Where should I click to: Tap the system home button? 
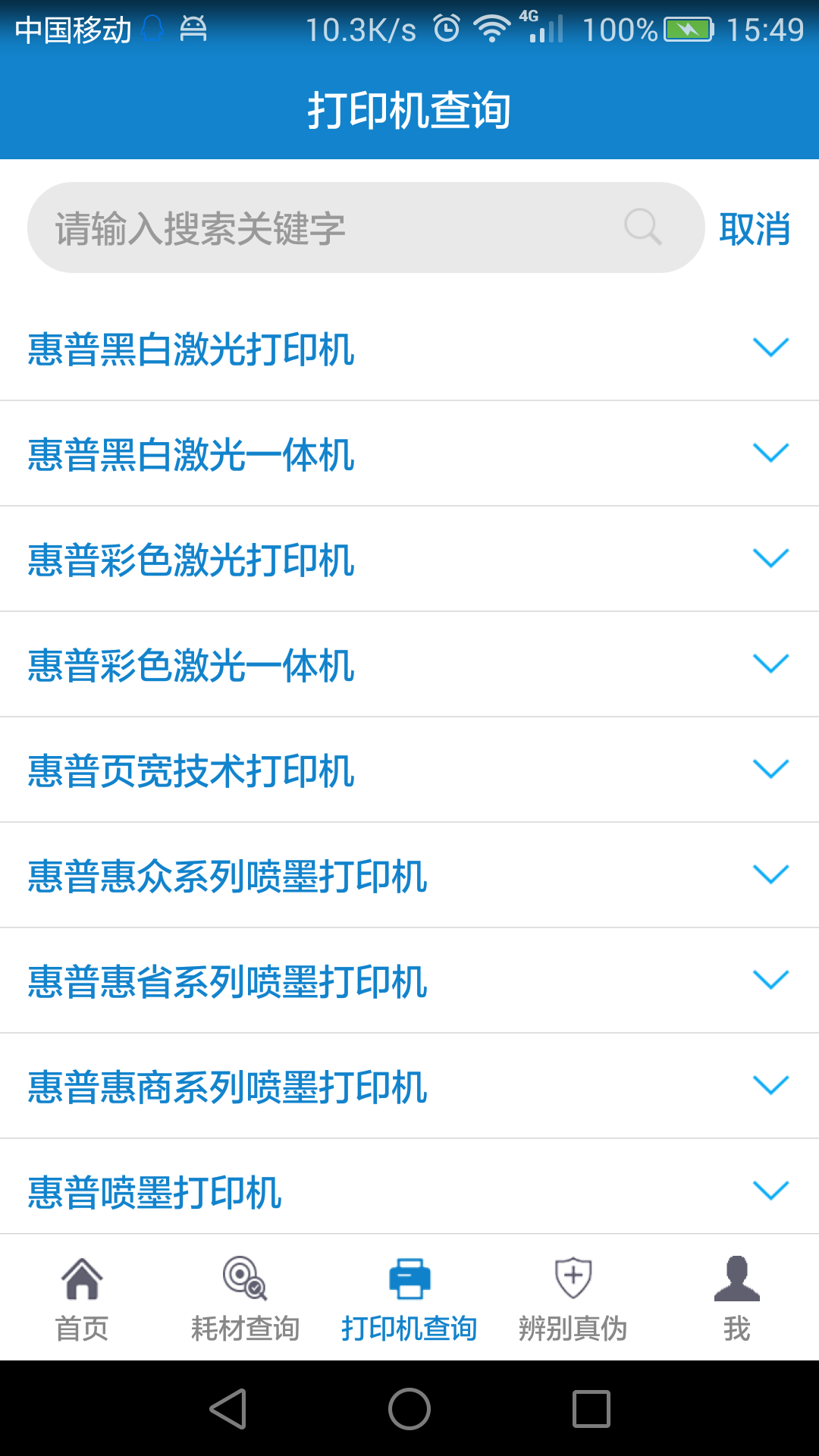pyautogui.click(x=409, y=1409)
